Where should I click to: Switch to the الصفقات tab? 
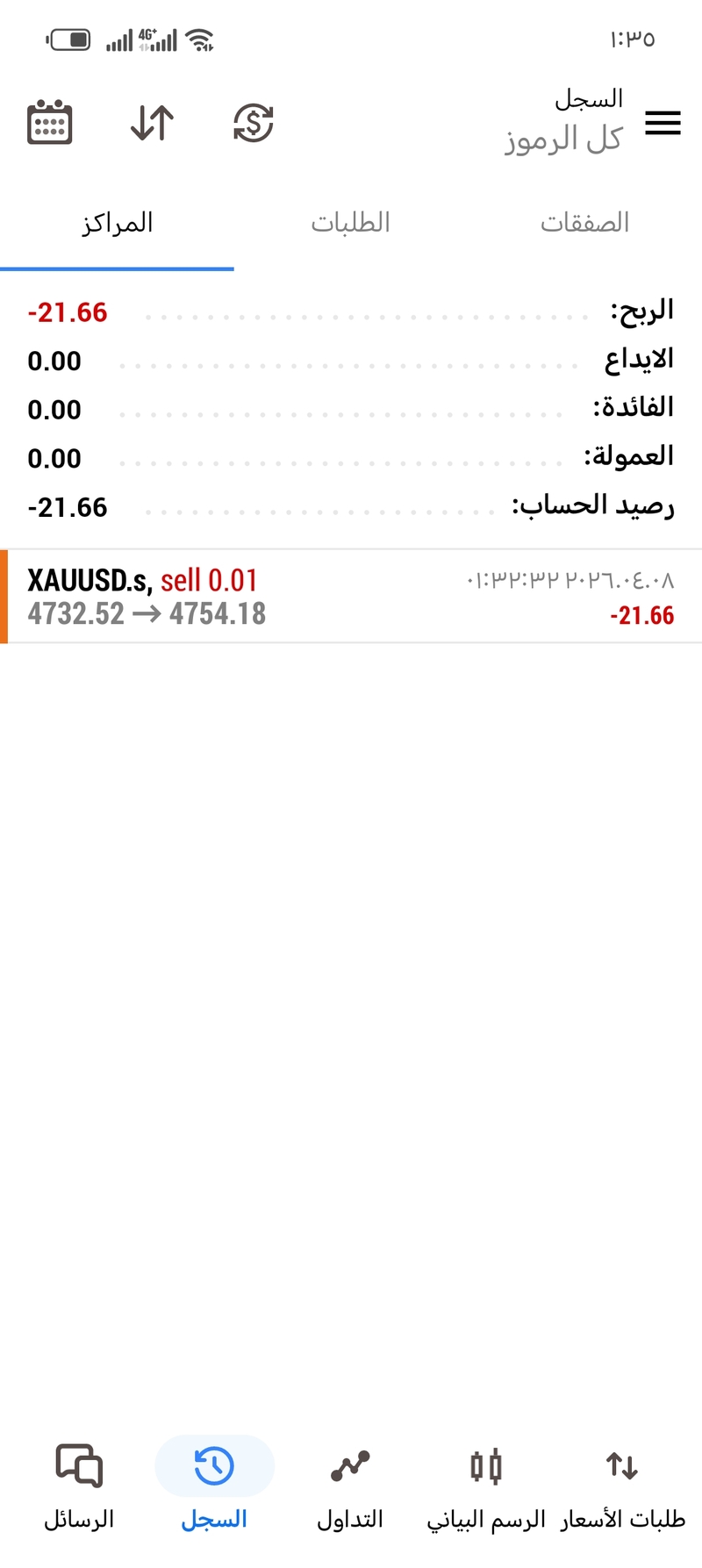click(584, 224)
